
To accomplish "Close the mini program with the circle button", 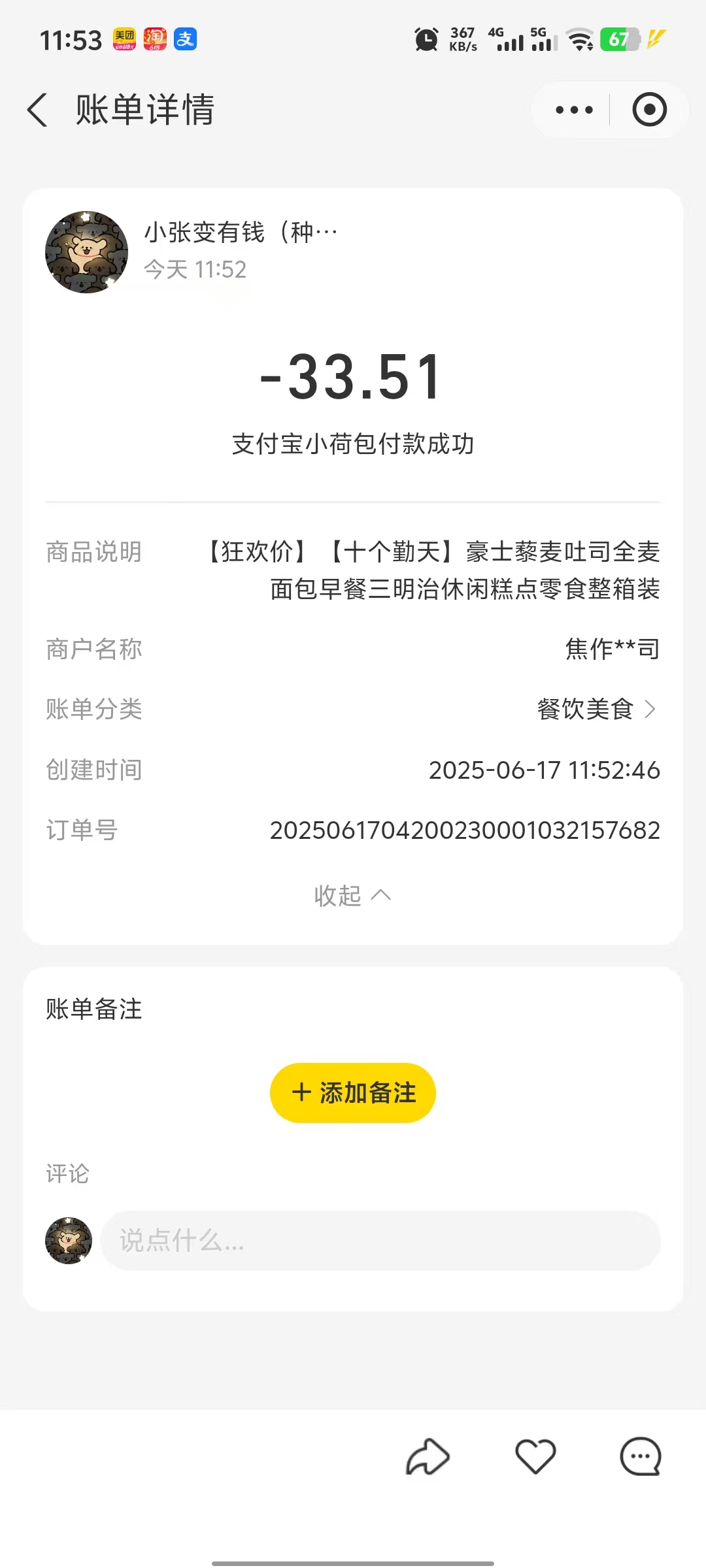I will 649,110.
